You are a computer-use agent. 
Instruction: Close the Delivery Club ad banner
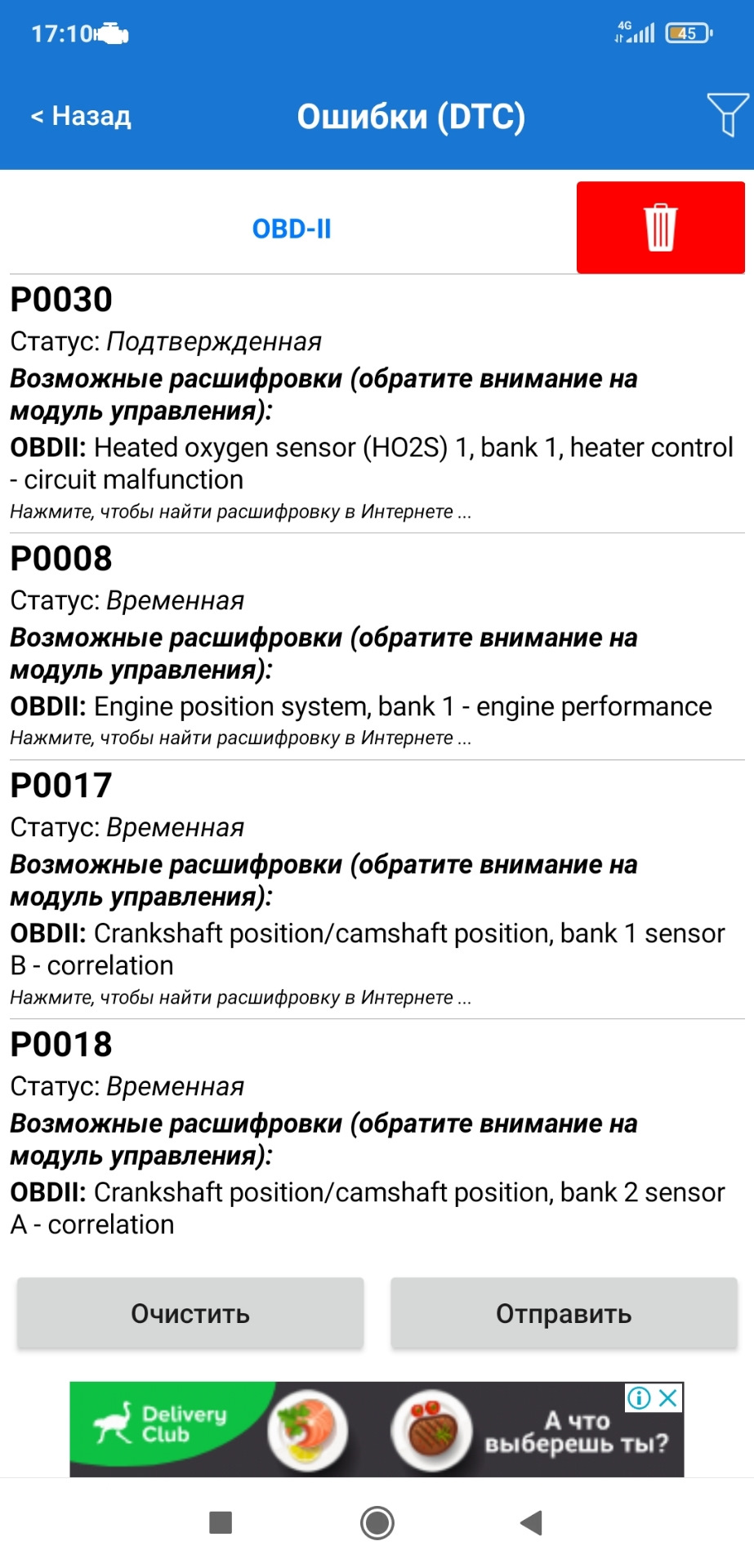(x=669, y=1397)
